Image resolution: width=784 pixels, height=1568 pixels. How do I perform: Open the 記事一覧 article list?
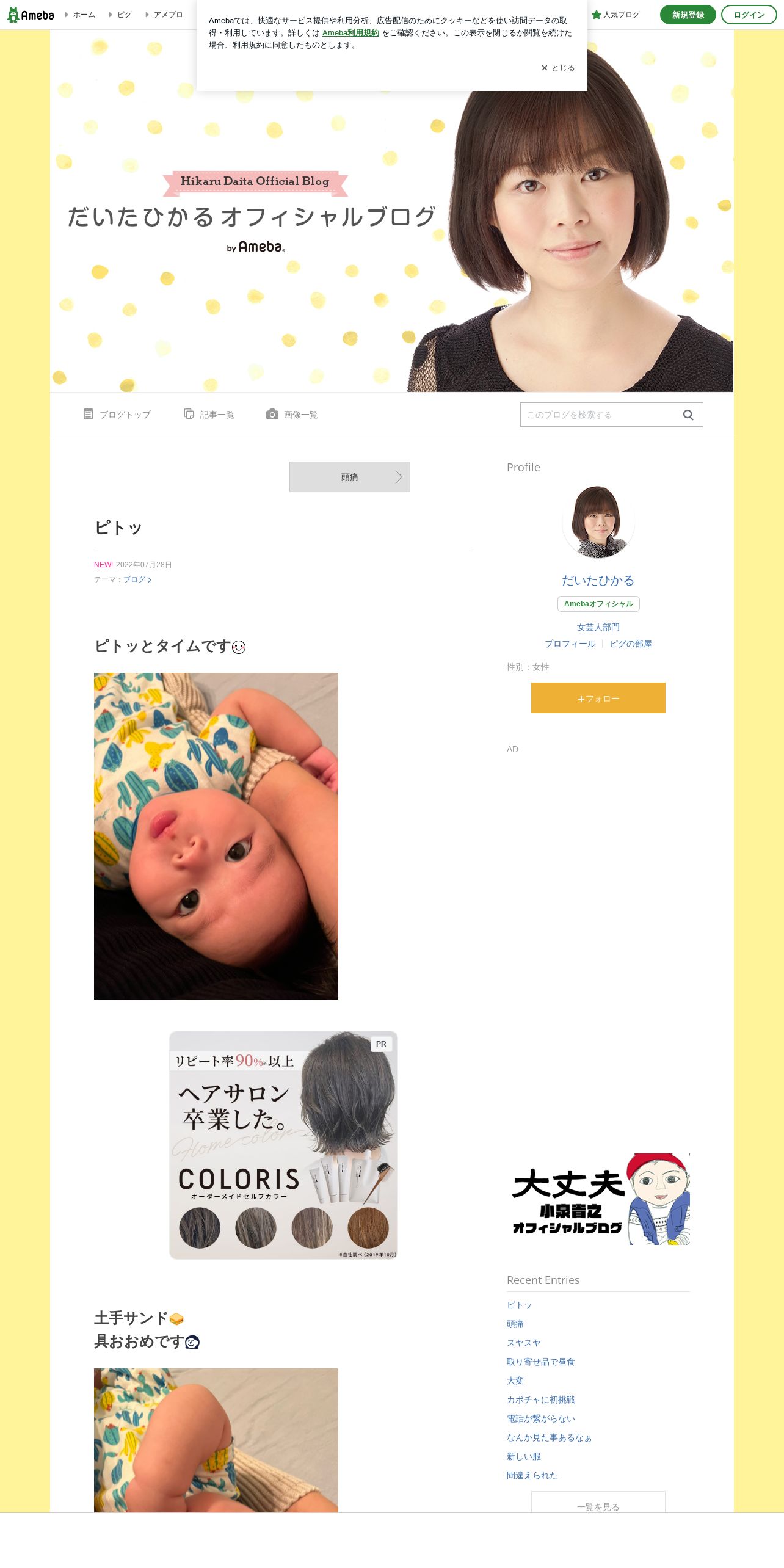tap(209, 415)
